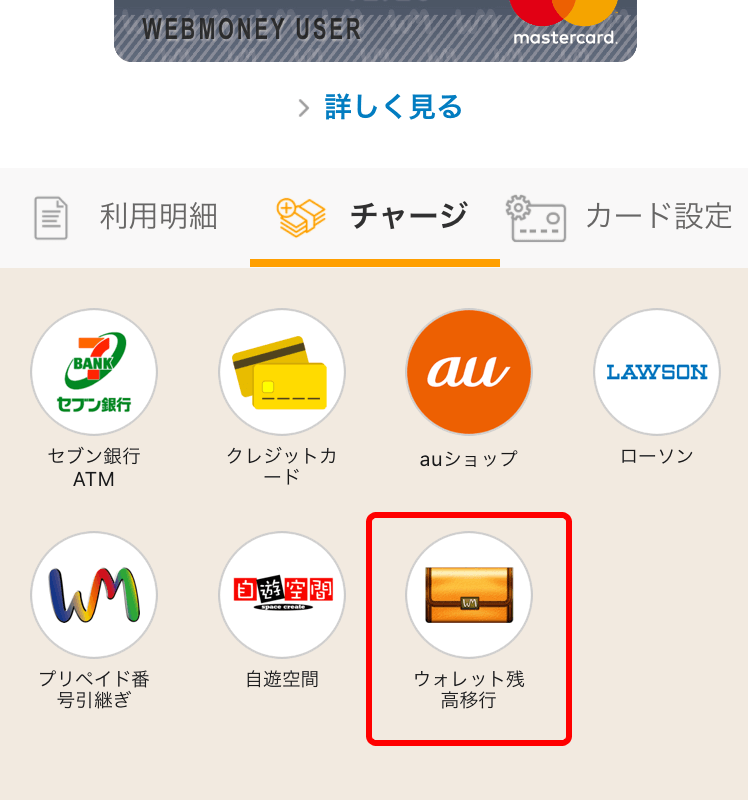The height and width of the screenshot is (800, 748).
Task: Select the チャージ tab
Action: pyautogui.click(x=374, y=217)
